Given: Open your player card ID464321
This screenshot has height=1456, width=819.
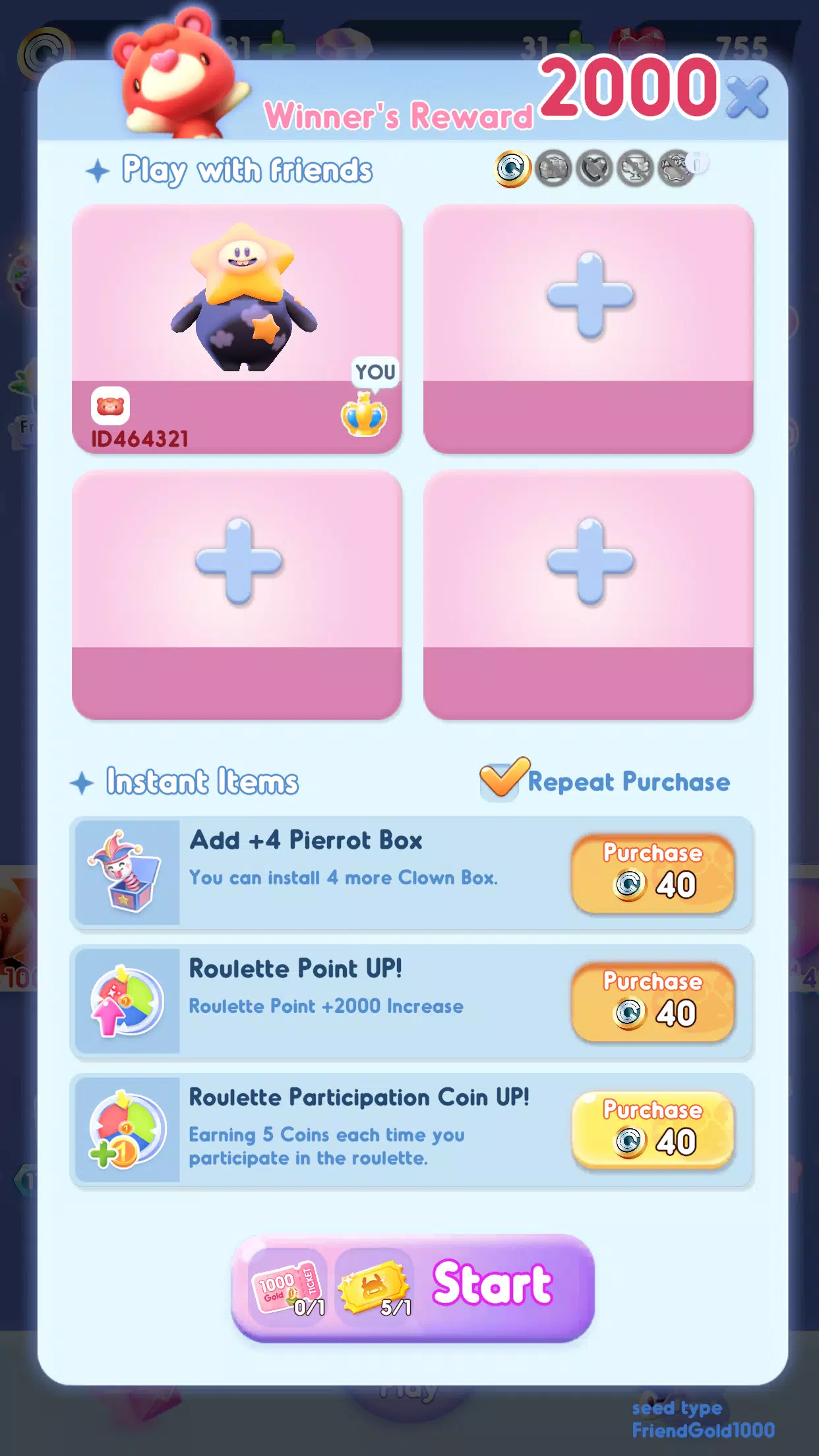Looking at the screenshot, I should pyautogui.click(x=237, y=328).
